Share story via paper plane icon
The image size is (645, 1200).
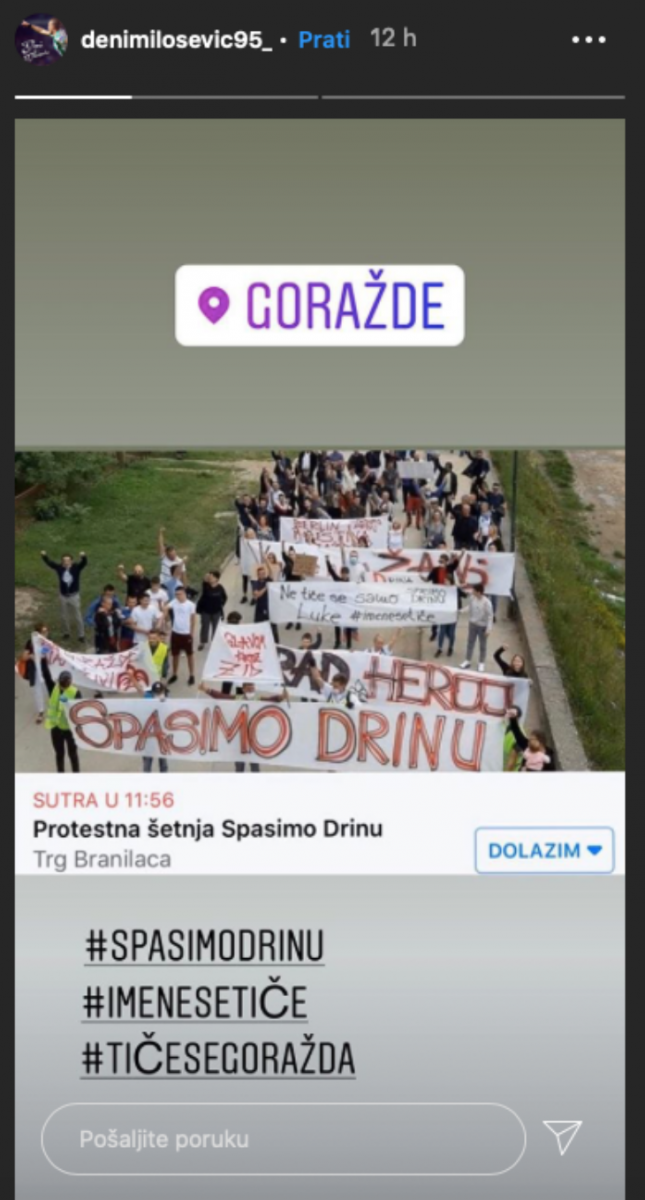pos(562,1138)
